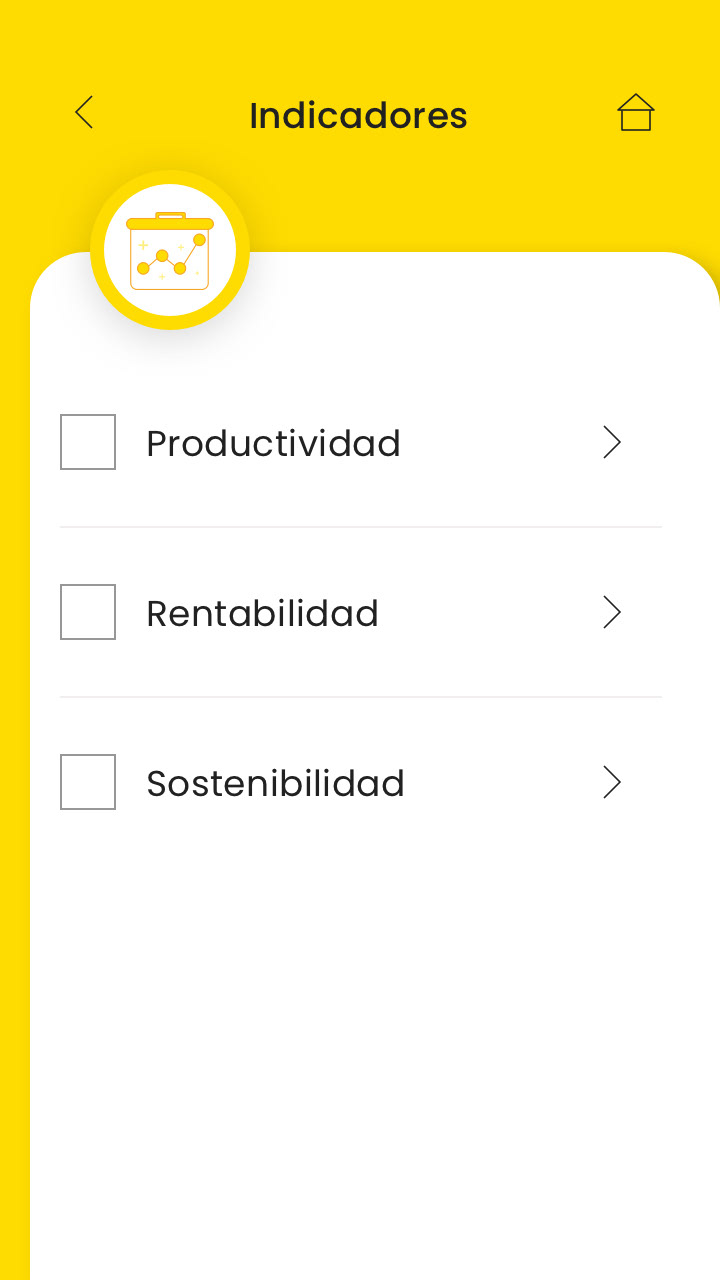Check the Productividad checkbox
The height and width of the screenshot is (1280, 720).
point(88,442)
